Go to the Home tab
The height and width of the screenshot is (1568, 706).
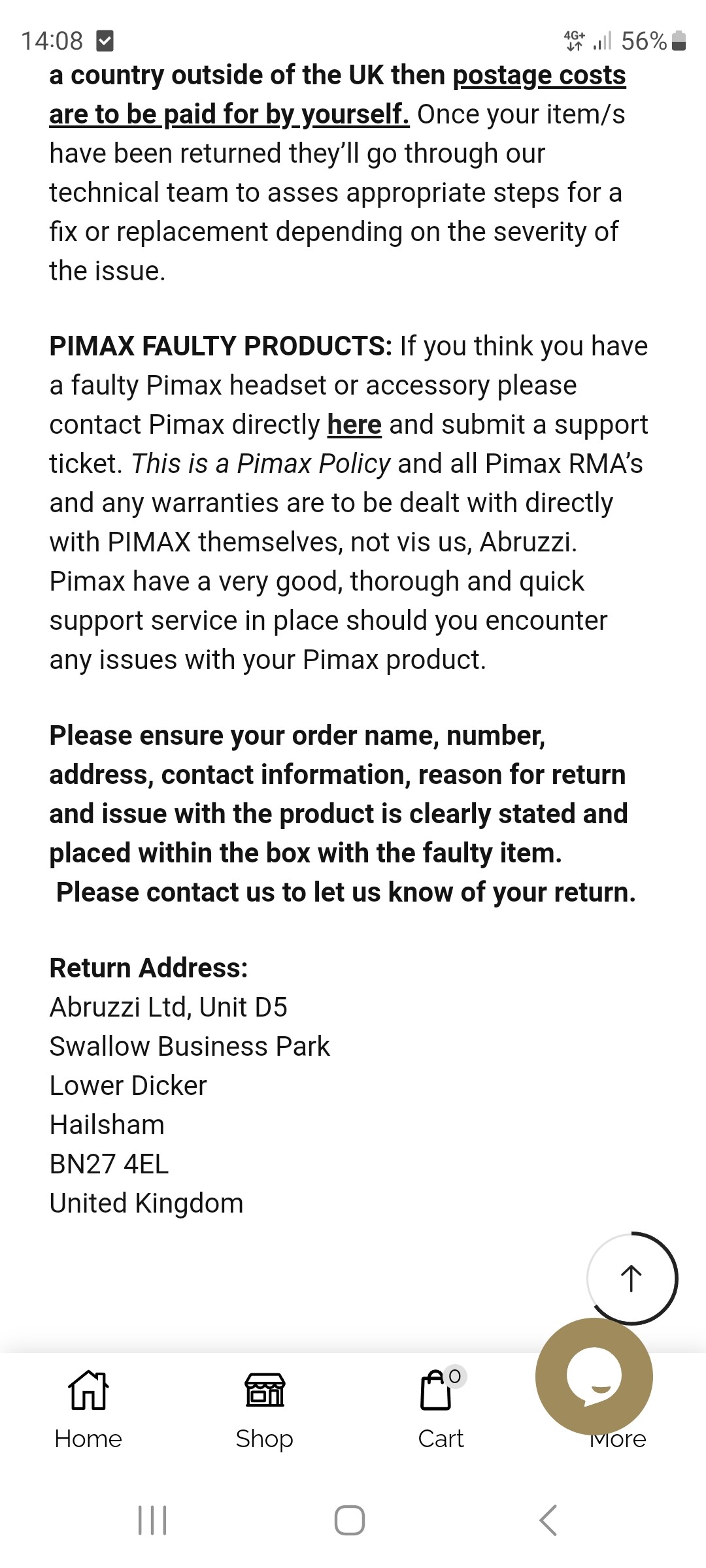pyautogui.click(x=88, y=1409)
